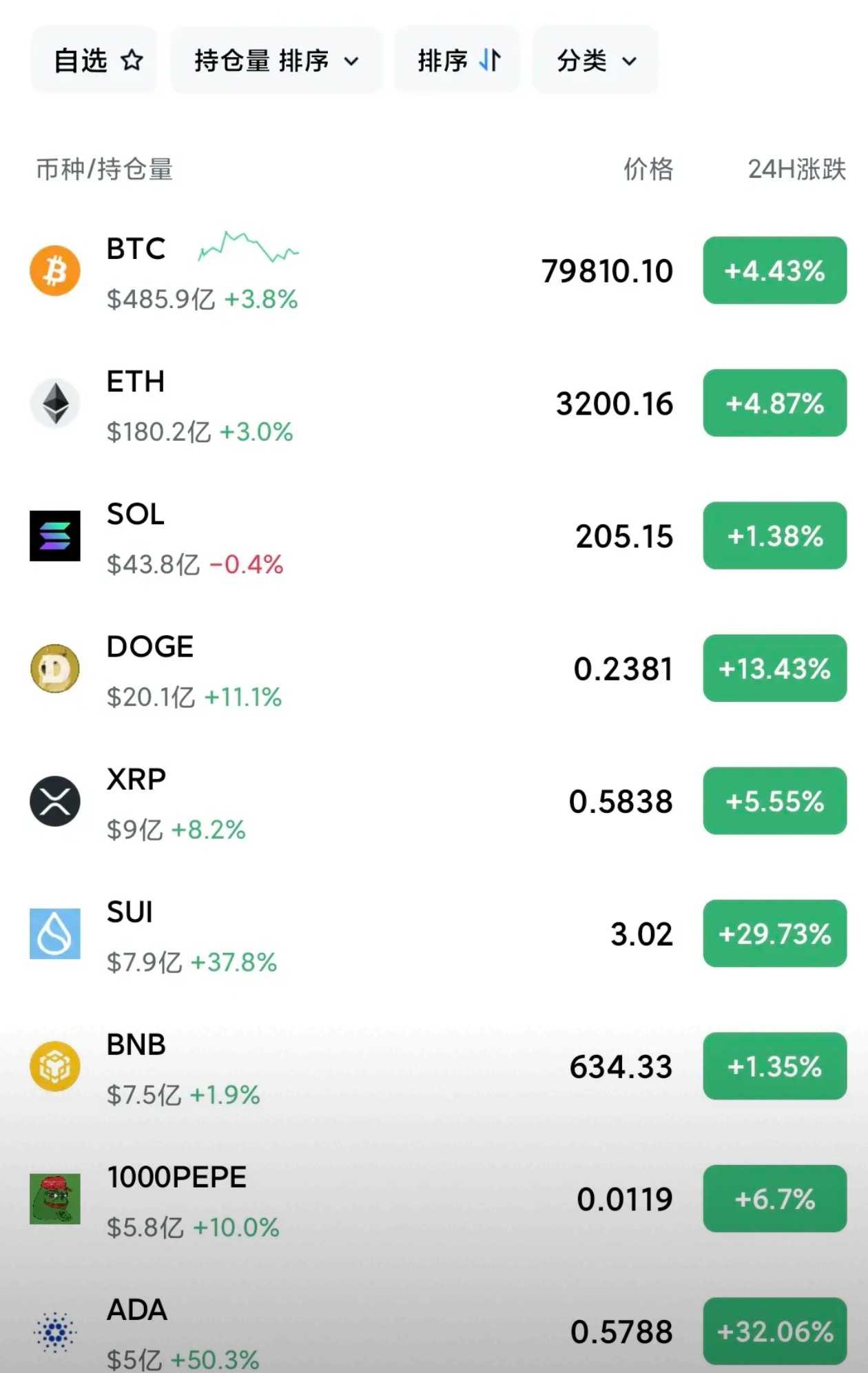Viewport: 868px width, 1373px height.
Task: Click the up-down arrows next to 排序
Action: point(487,60)
